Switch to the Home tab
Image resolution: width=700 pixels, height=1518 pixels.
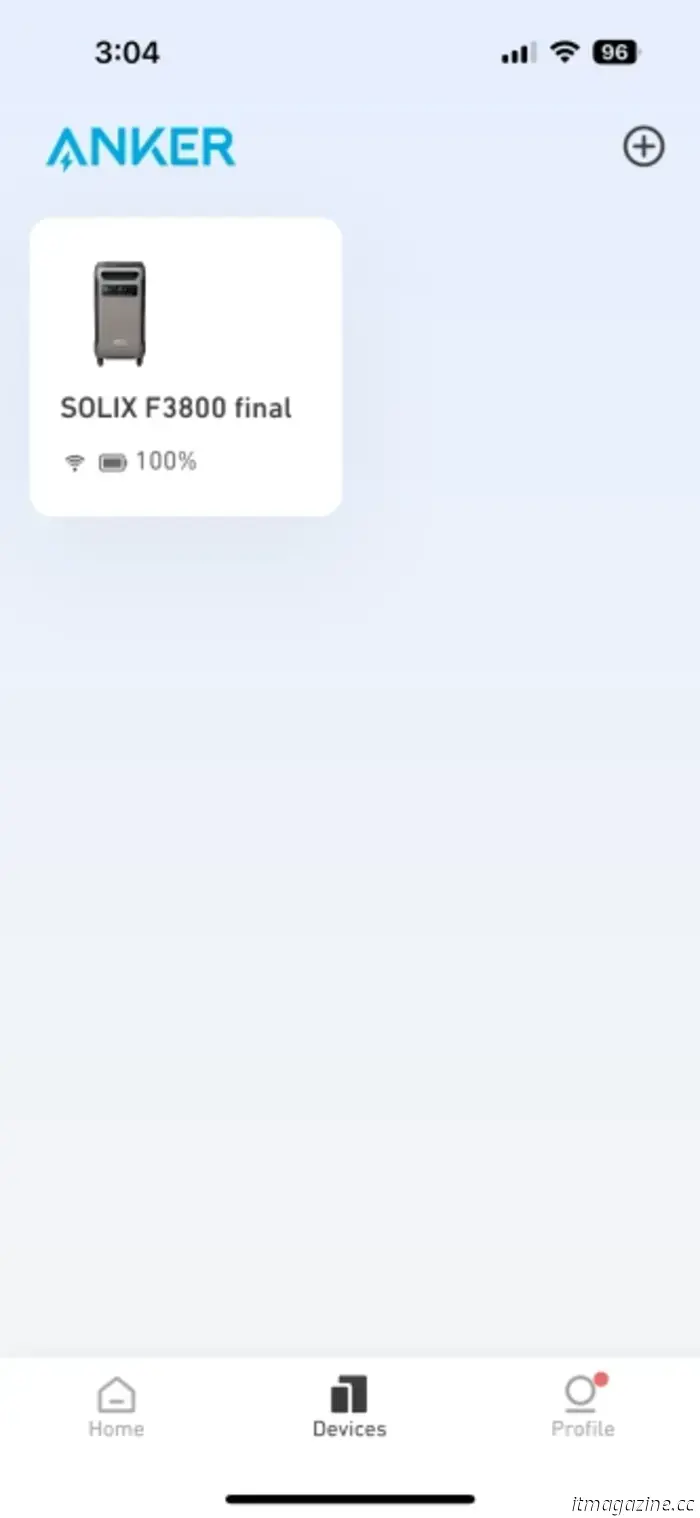tap(116, 1406)
